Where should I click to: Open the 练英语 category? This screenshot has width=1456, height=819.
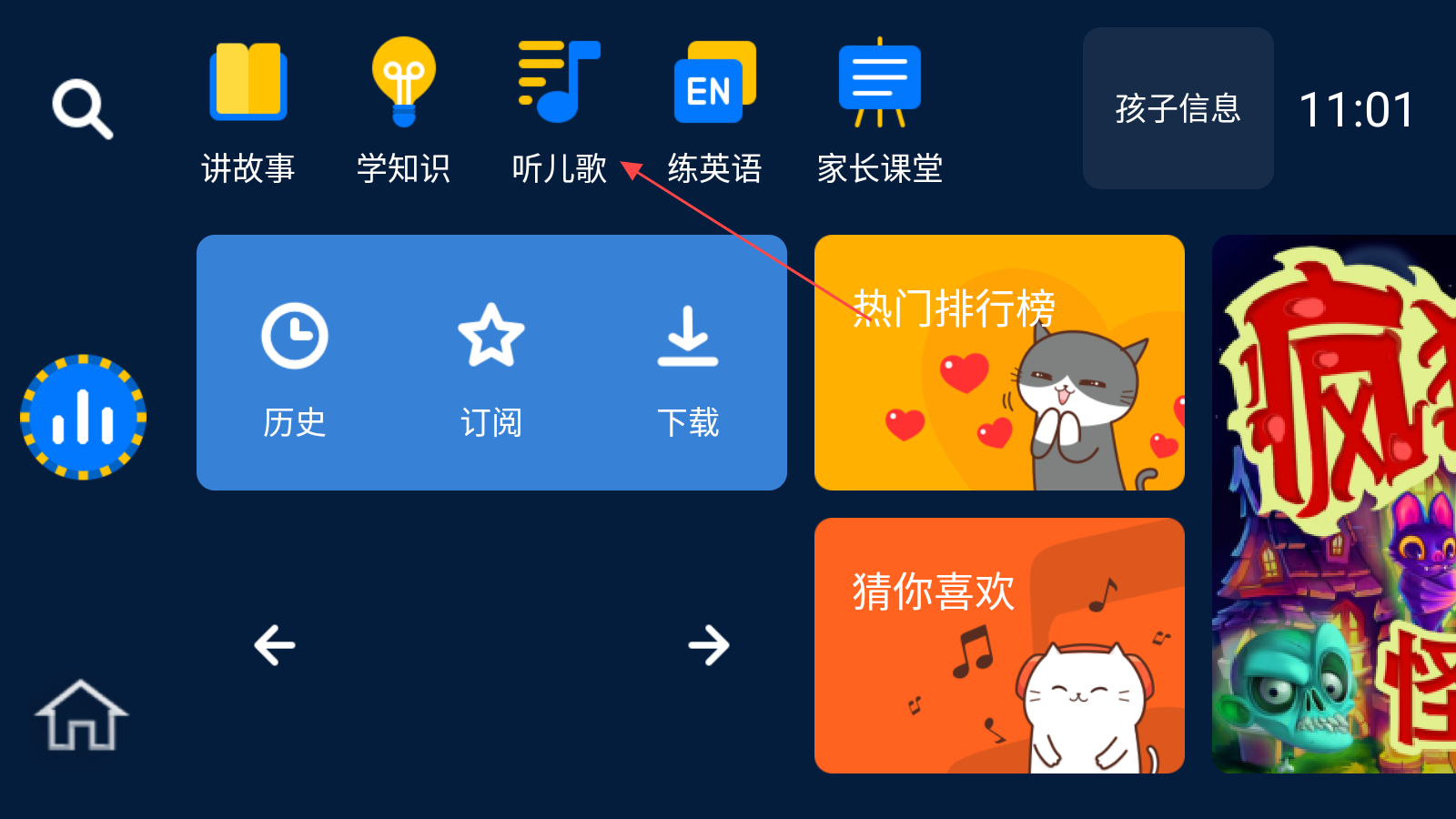point(714,109)
